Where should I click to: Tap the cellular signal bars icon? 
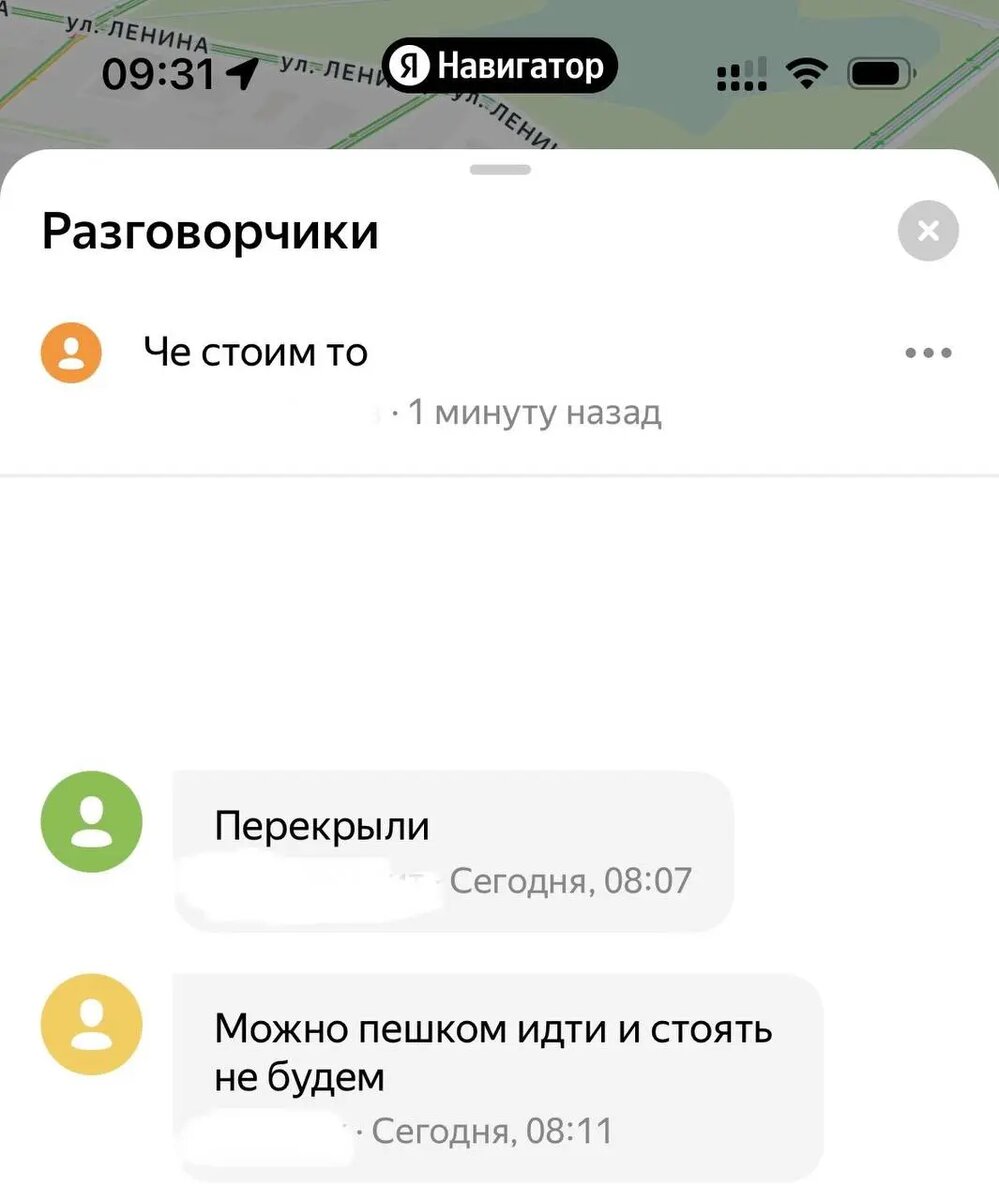[x=740, y=70]
